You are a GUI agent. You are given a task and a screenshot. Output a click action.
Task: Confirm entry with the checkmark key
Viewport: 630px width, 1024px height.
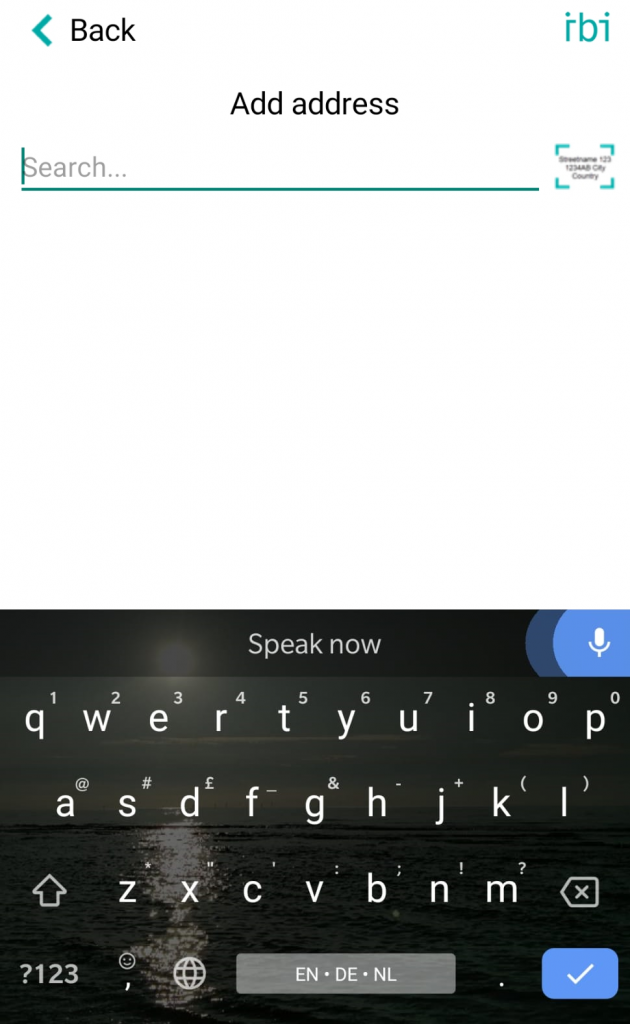pos(579,973)
